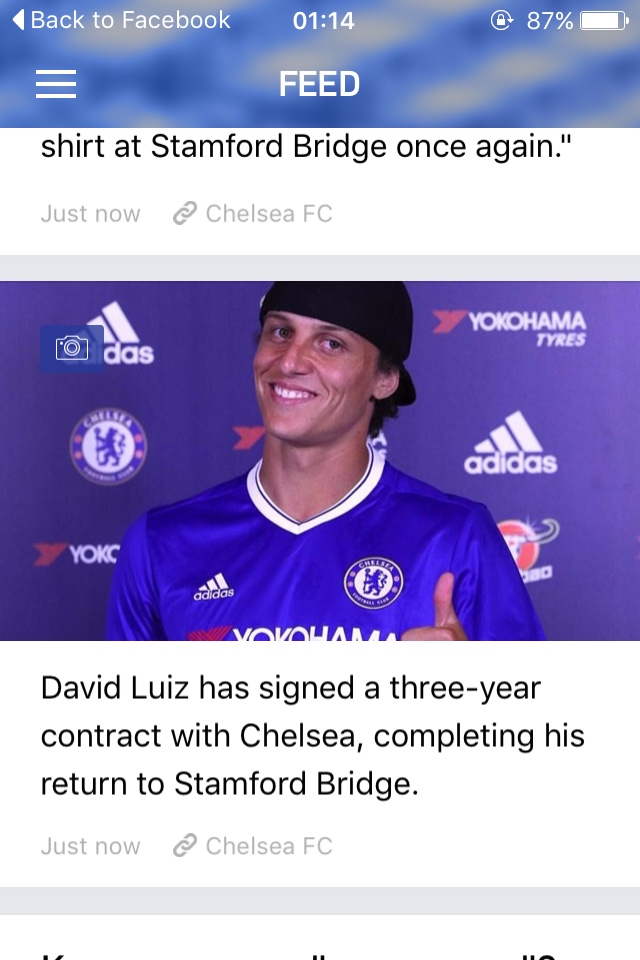This screenshot has width=640, height=960.
Task: Tap the camera icon on Luiz photo
Action: 72,348
